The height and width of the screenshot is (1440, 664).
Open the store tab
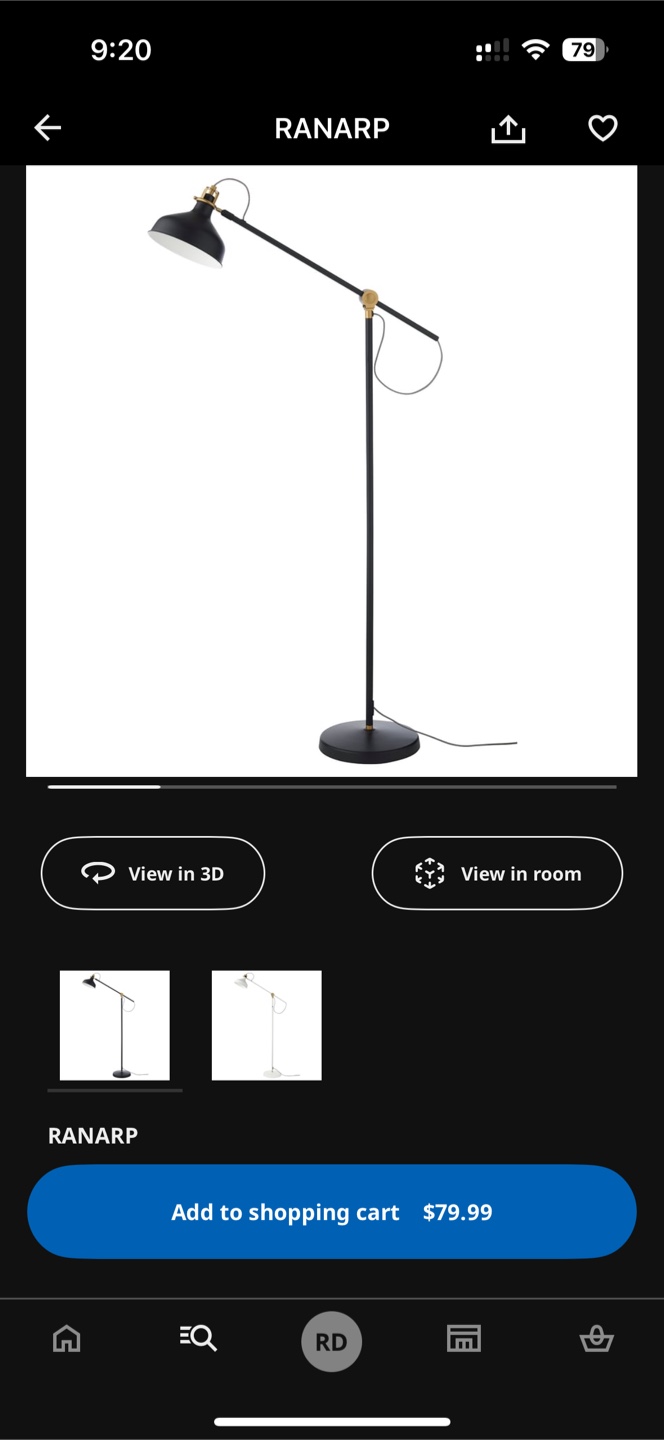464,1339
